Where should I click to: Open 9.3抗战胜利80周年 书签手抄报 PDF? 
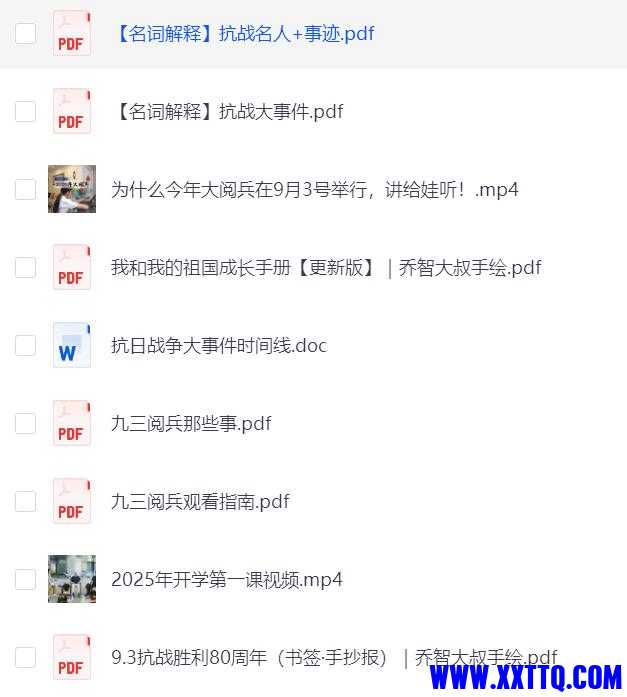(x=333, y=657)
